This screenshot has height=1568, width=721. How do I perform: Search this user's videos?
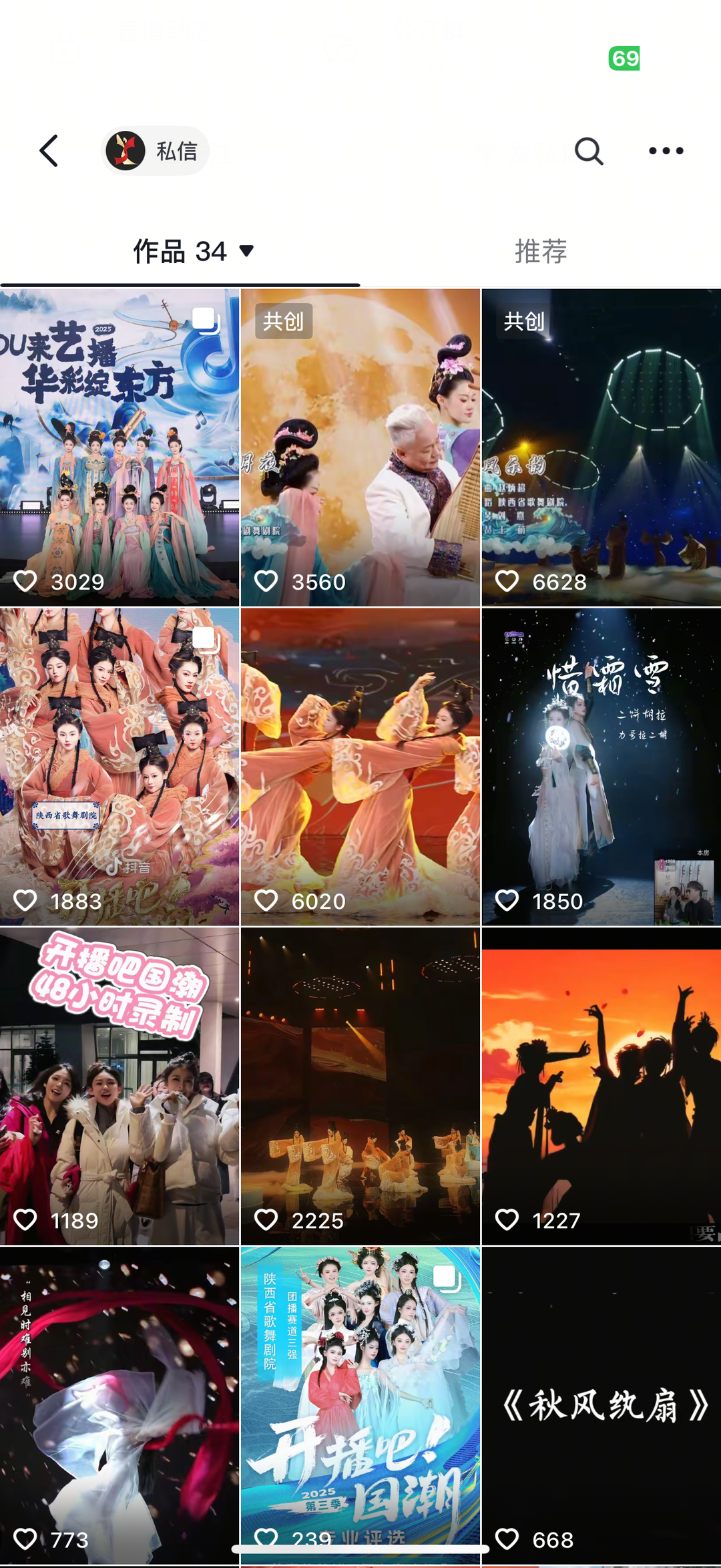pyautogui.click(x=588, y=151)
